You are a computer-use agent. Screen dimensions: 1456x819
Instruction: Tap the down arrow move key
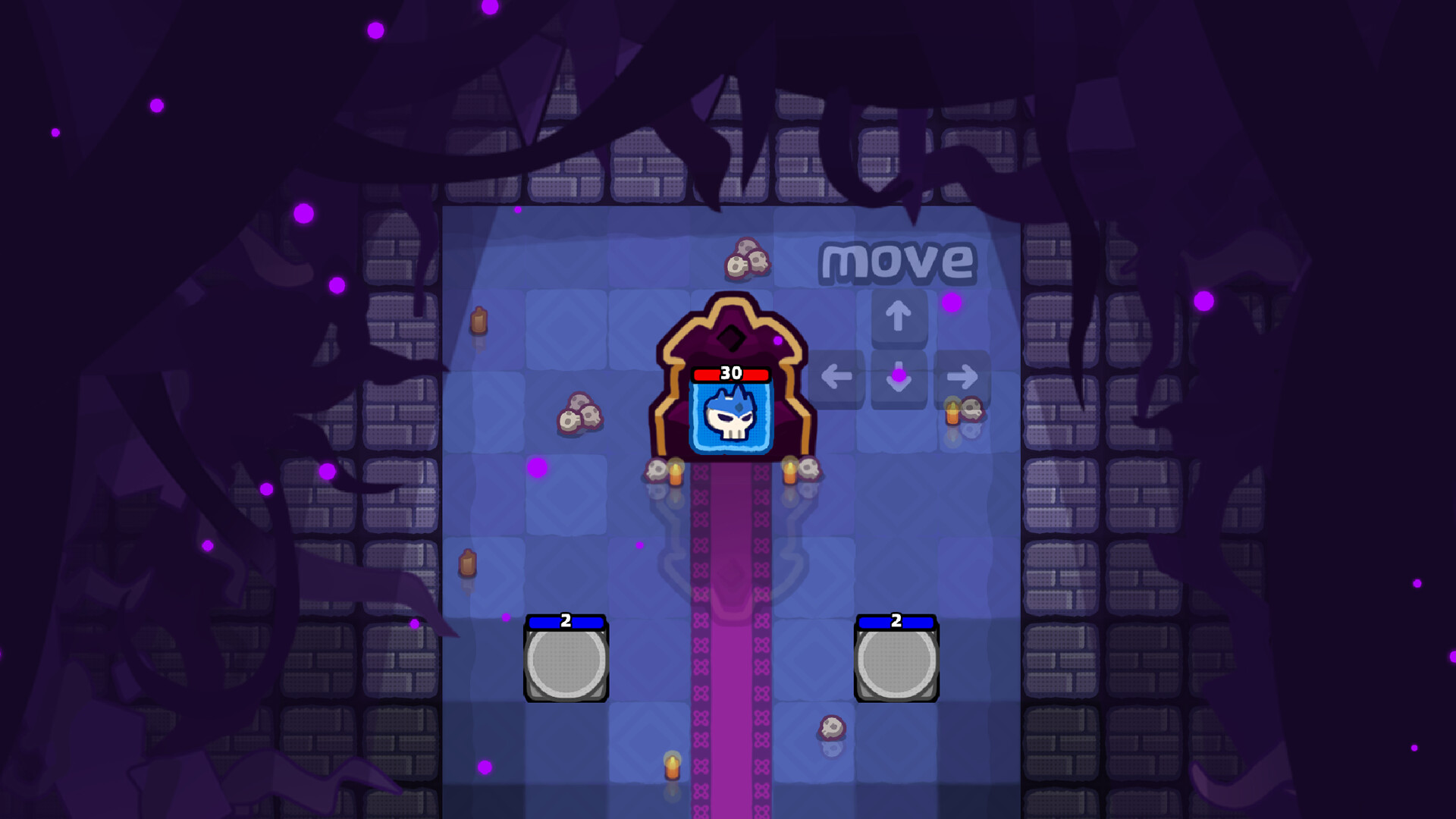[x=899, y=378]
